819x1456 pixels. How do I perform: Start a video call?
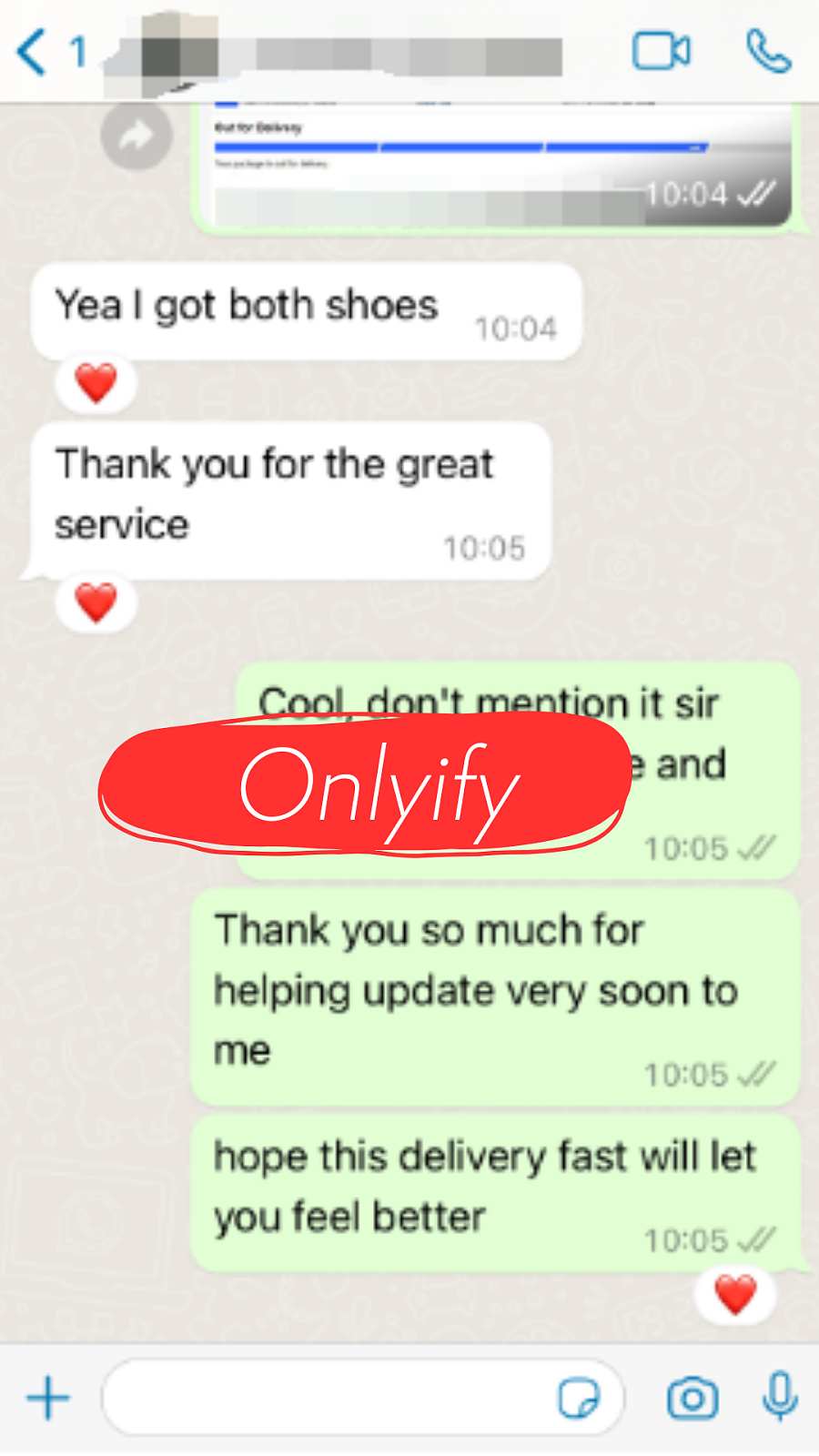pyautogui.click(x=662, y=51)
